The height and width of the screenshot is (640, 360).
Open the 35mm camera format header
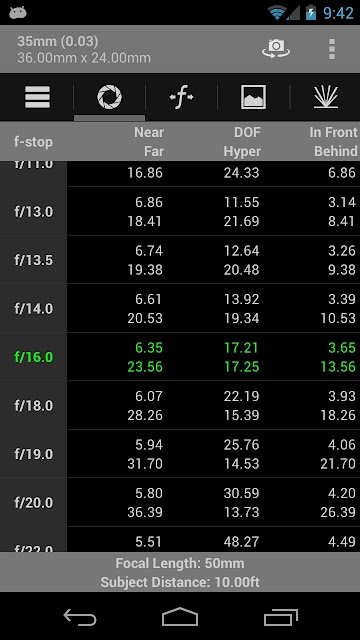click(84, 49)
